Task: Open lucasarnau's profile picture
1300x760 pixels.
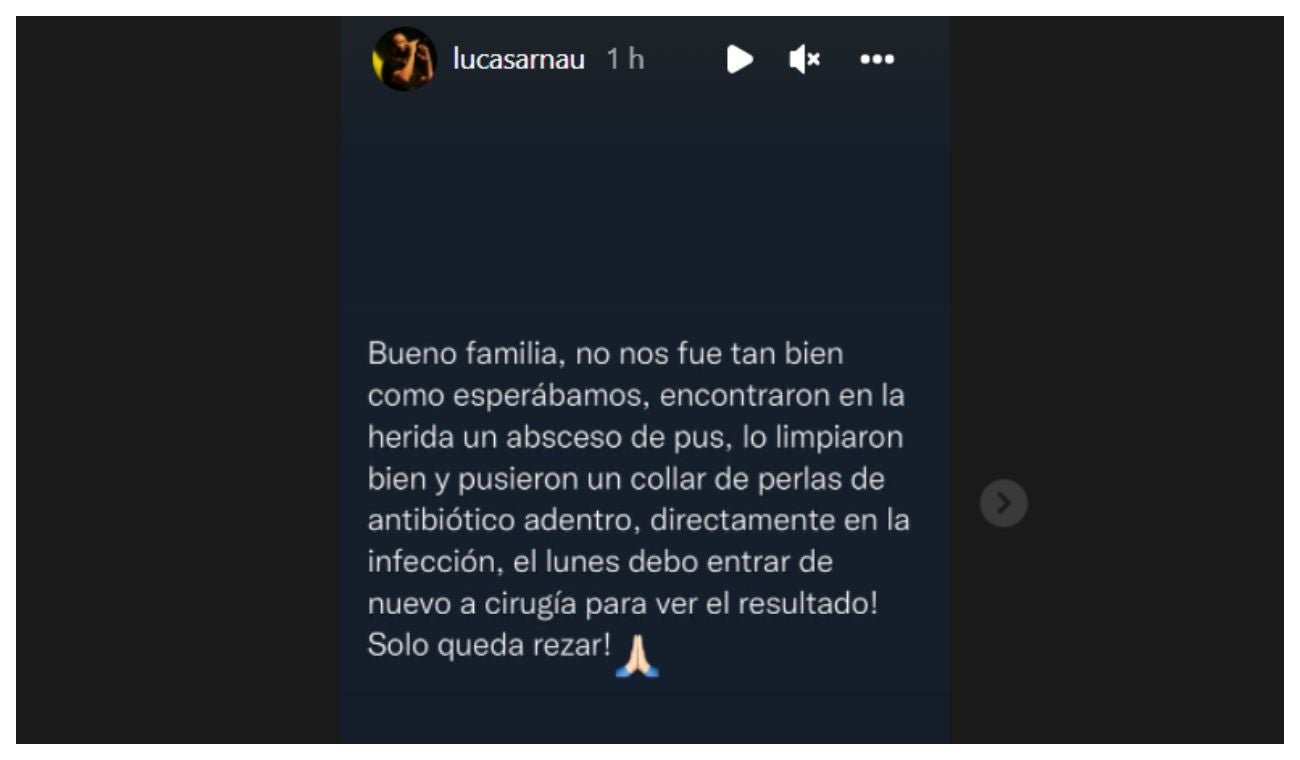Action: pyautogui.click(x=404, y=59)
